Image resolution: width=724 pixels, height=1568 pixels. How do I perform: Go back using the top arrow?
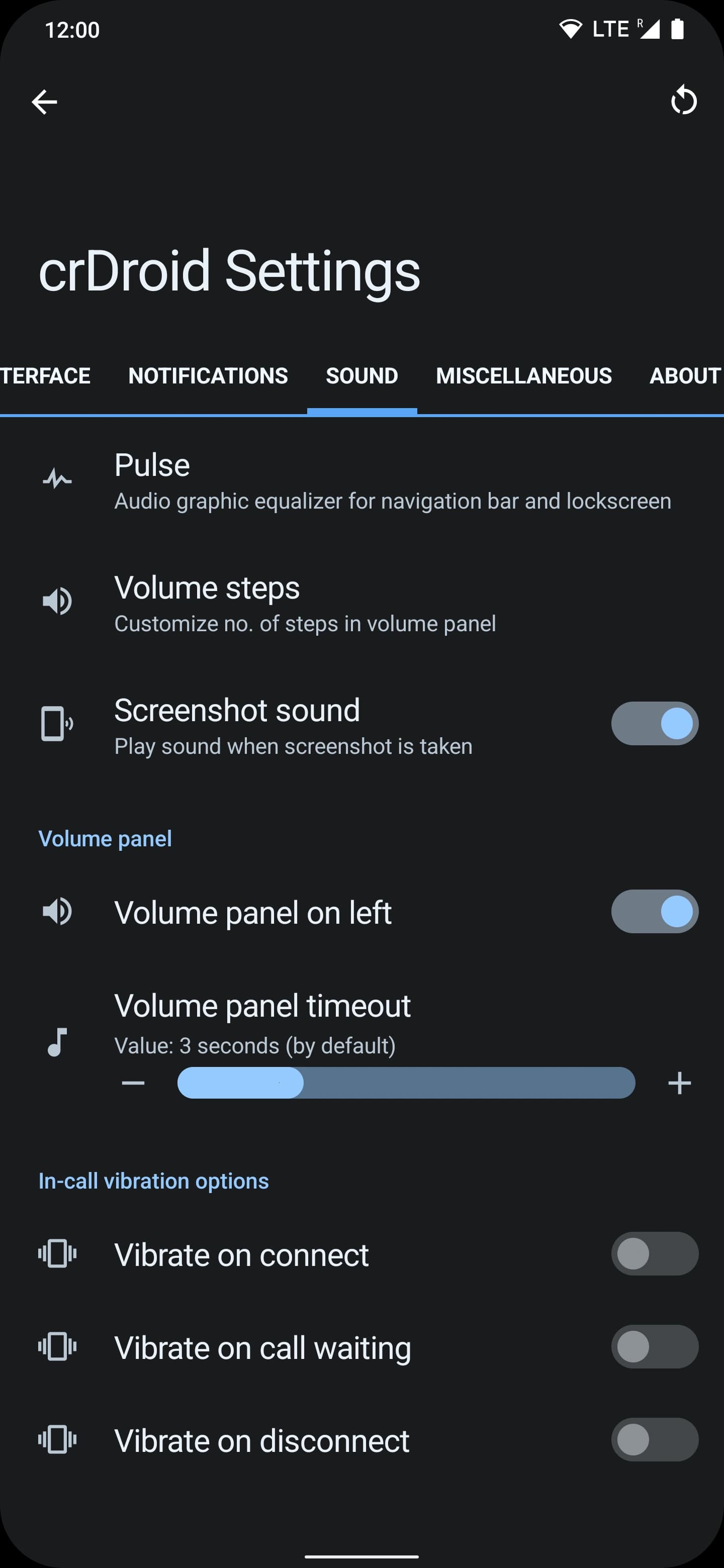point(44,102)
